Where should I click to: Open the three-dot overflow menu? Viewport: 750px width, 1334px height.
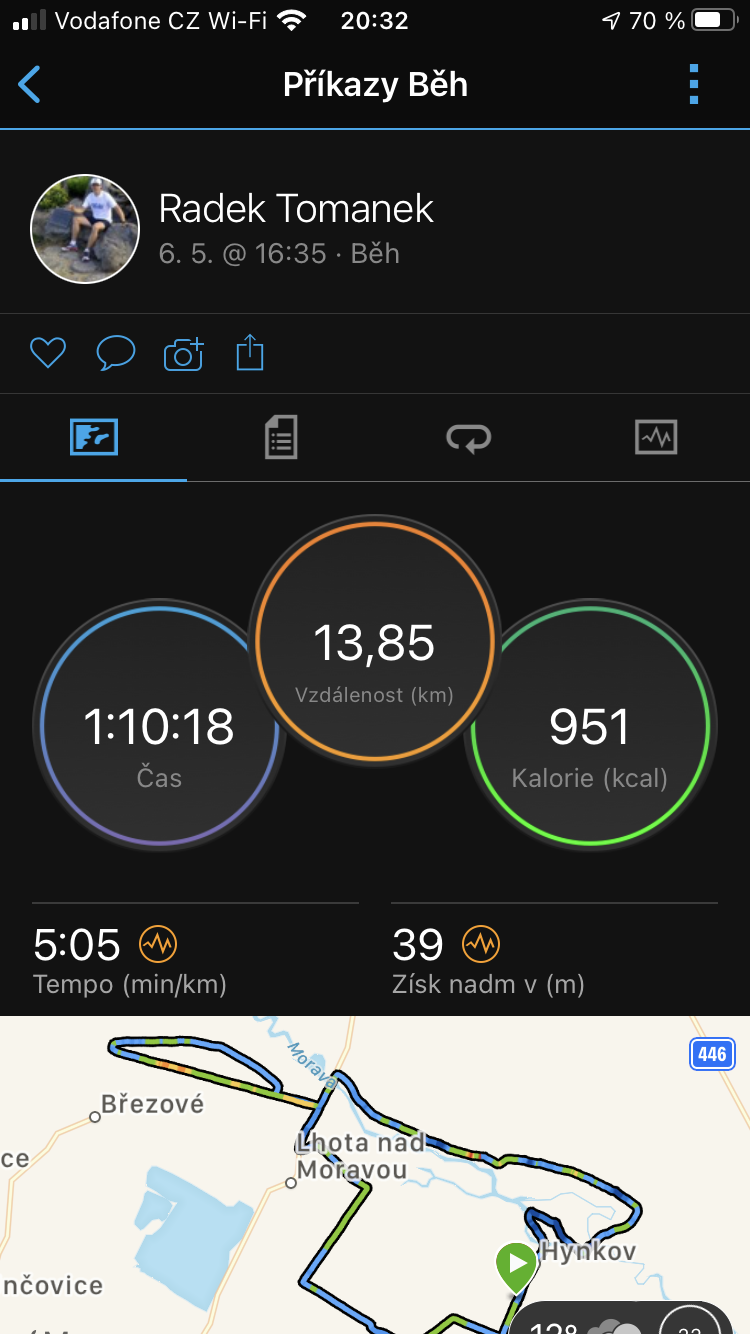[x=694, y=85]
